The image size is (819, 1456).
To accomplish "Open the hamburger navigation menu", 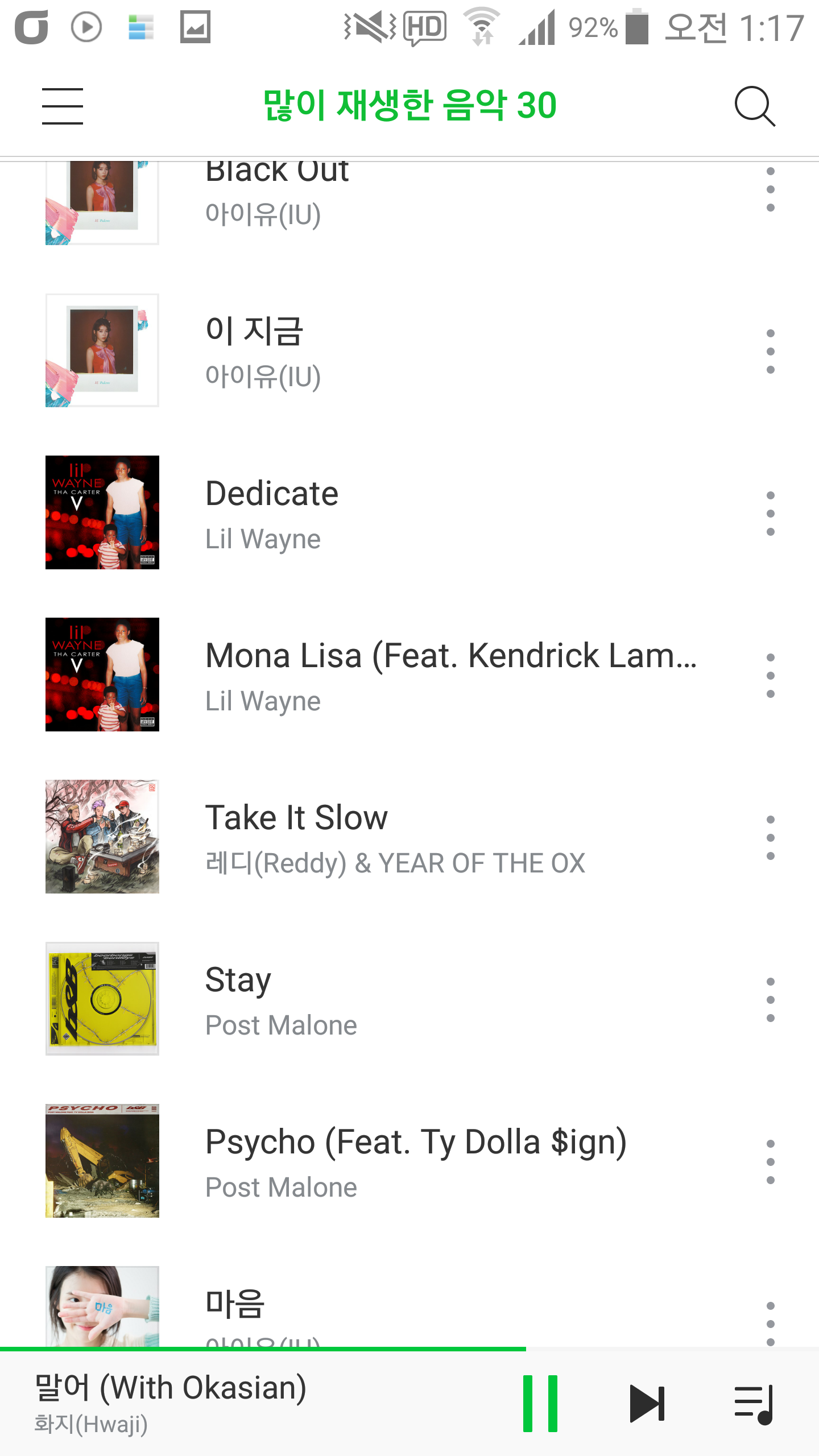I will [63, 106].
